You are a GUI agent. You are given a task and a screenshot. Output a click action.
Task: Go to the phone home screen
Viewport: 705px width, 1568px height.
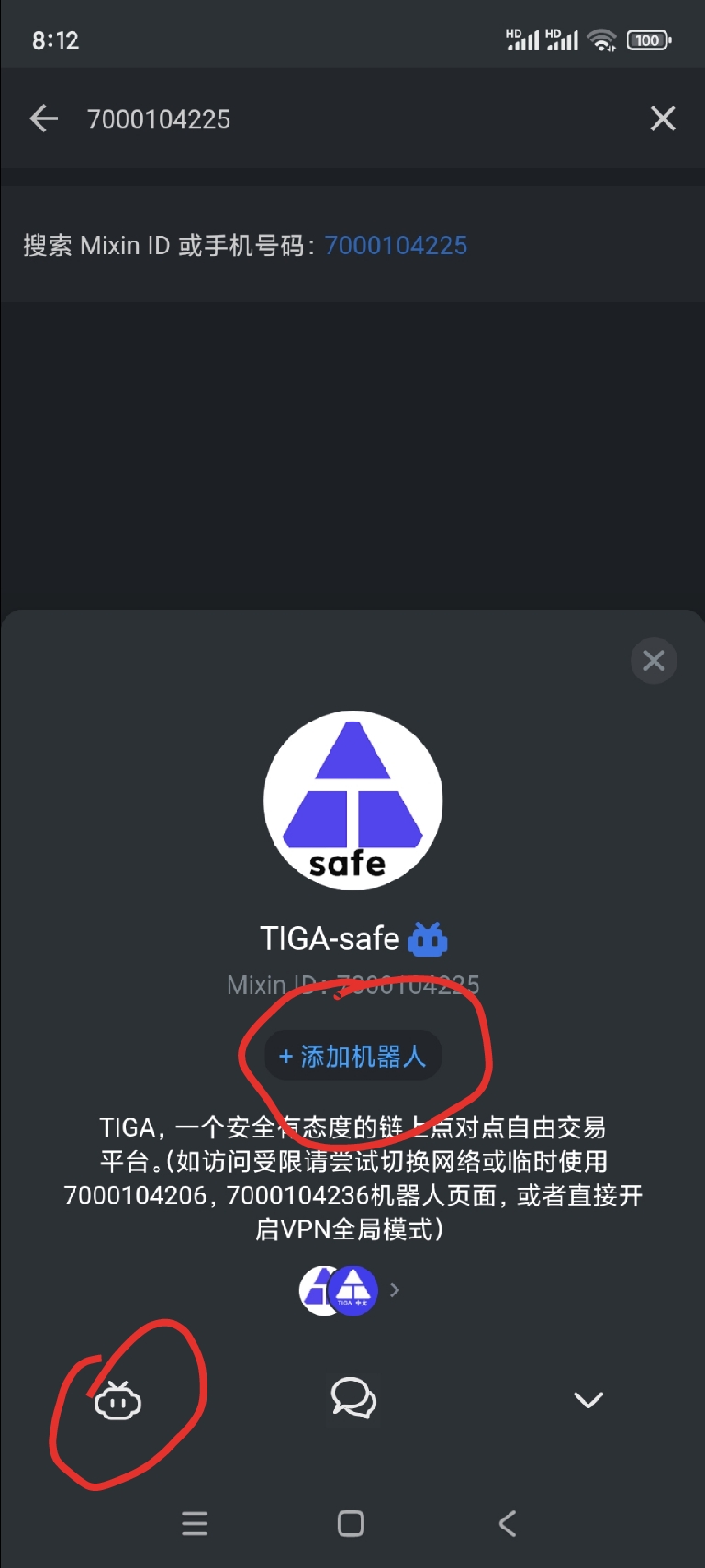[351, 1524]
